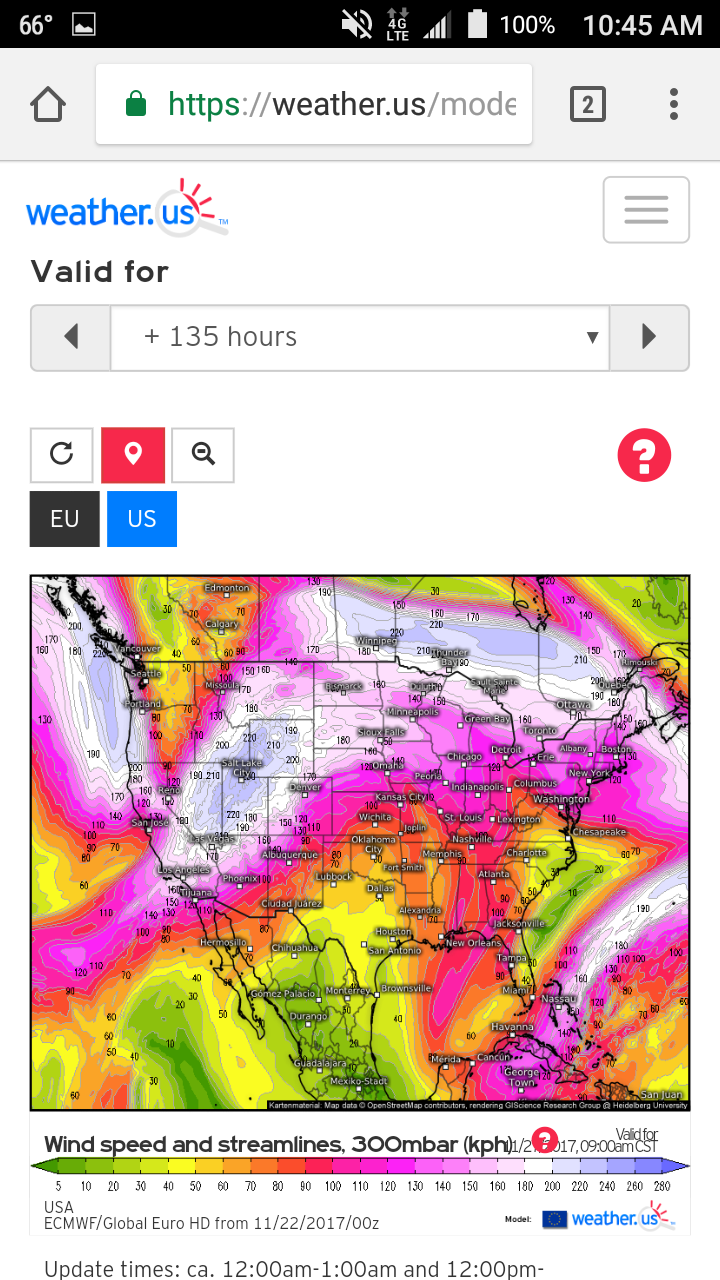Go to the previous forecast hour

click(x=71, y=337)
